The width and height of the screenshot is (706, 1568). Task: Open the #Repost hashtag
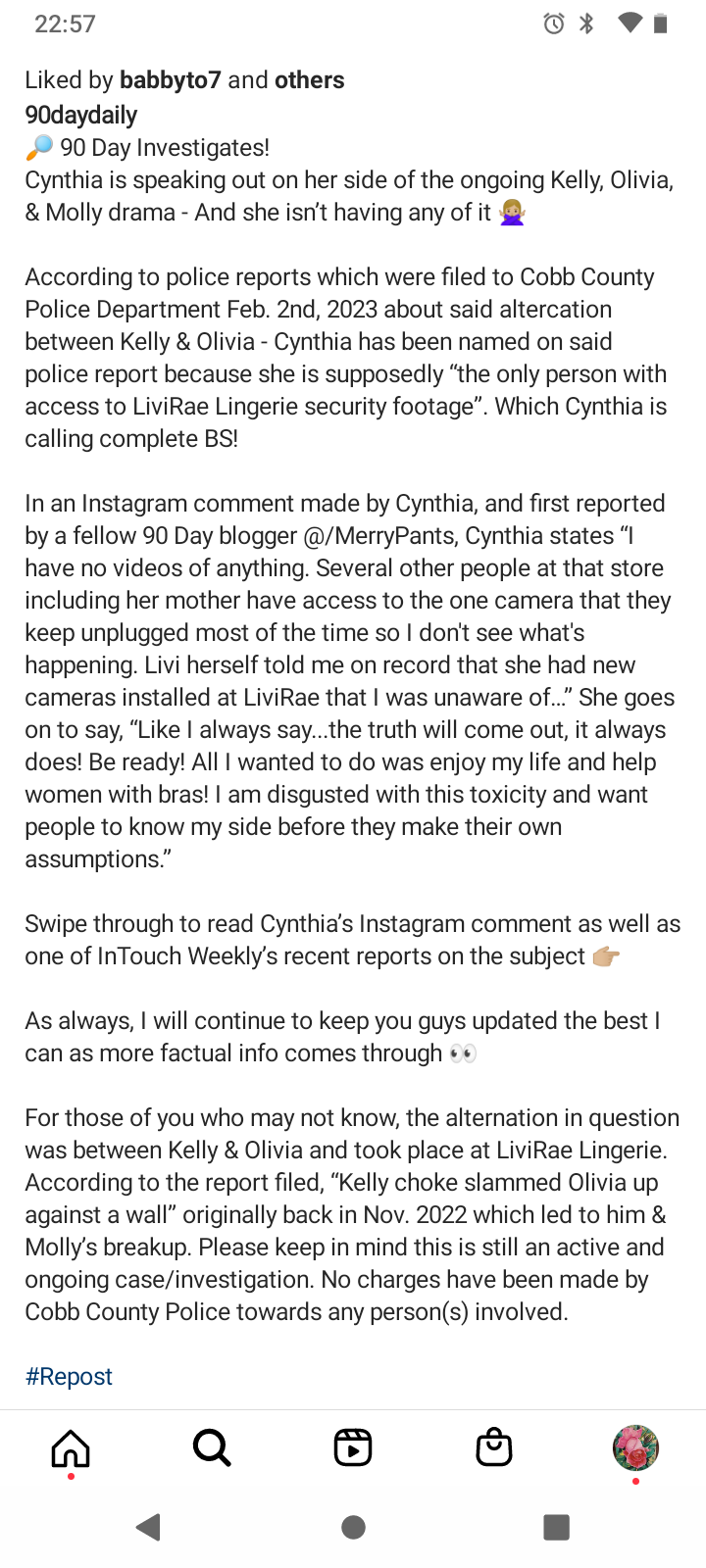pyautogui.click(x=69, y=1376)
